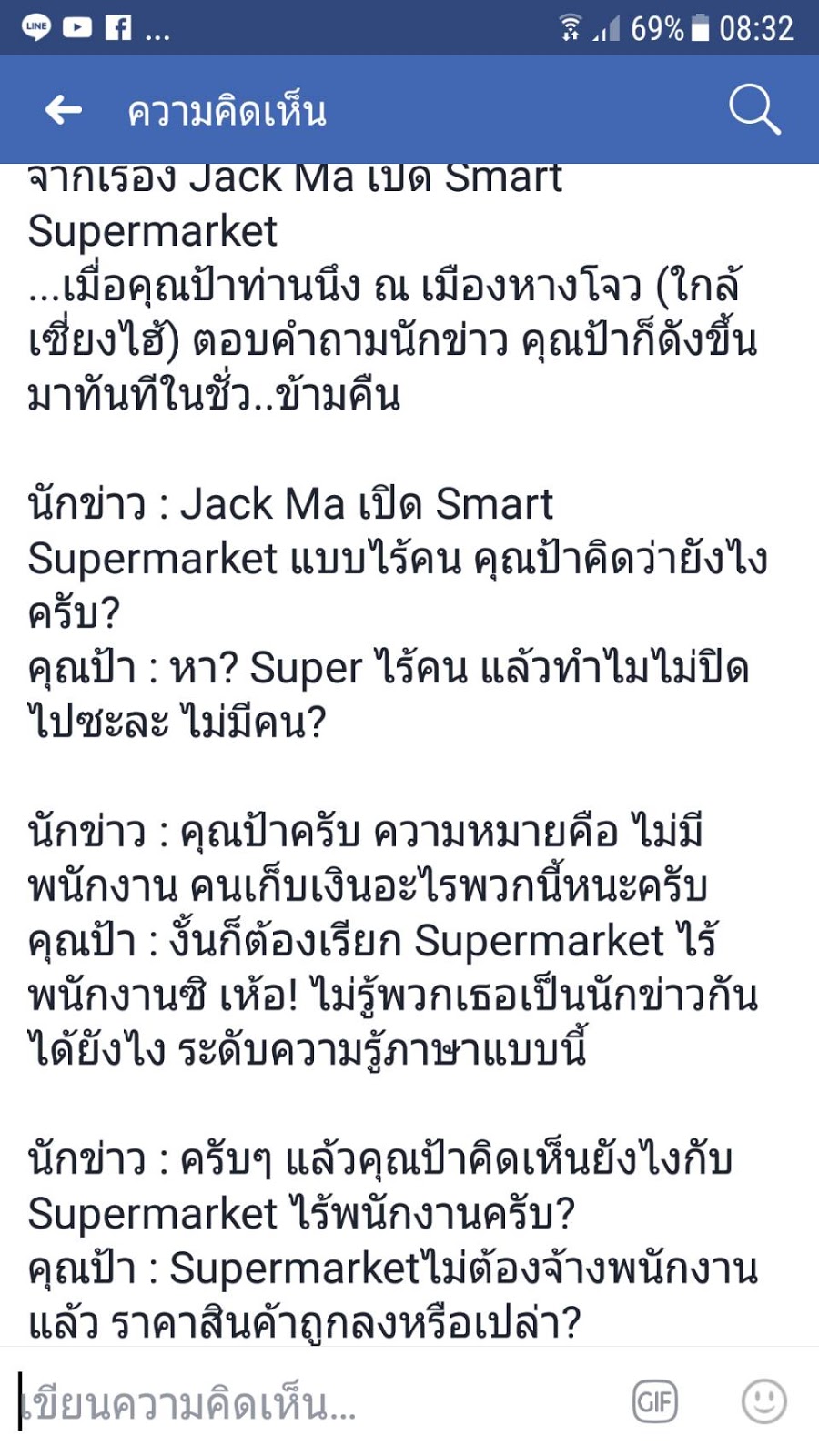Open search in the comments header
Viewport: 819px width, 1456px height.
coord(753,110)
